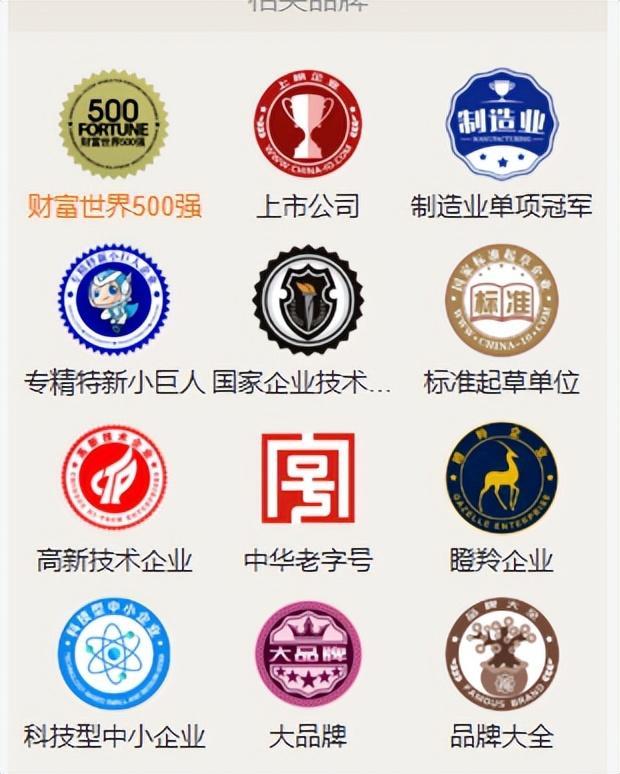Browse 中华老字号 brands
Screen dimensions: 620x774
(x=307, y=478)
